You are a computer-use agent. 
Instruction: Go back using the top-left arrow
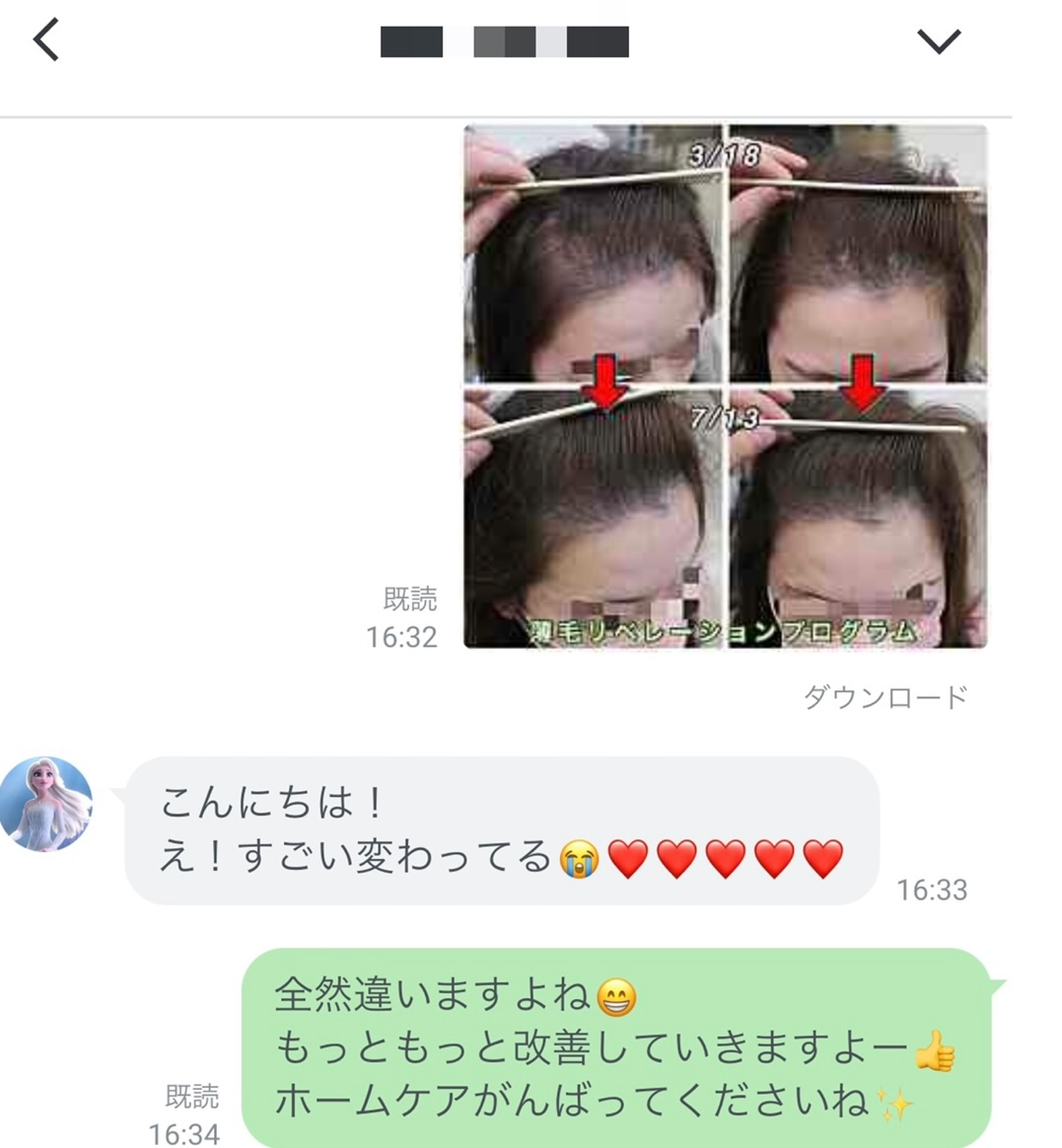tap(46, 40)
